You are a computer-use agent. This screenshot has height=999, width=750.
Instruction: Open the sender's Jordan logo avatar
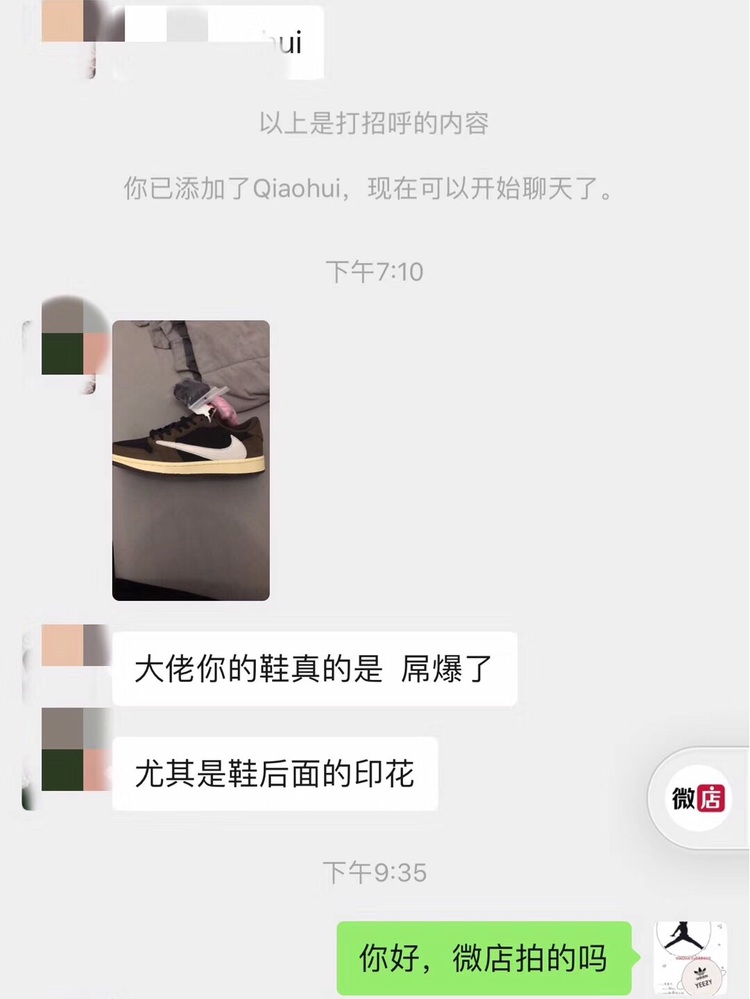[690, 957]
